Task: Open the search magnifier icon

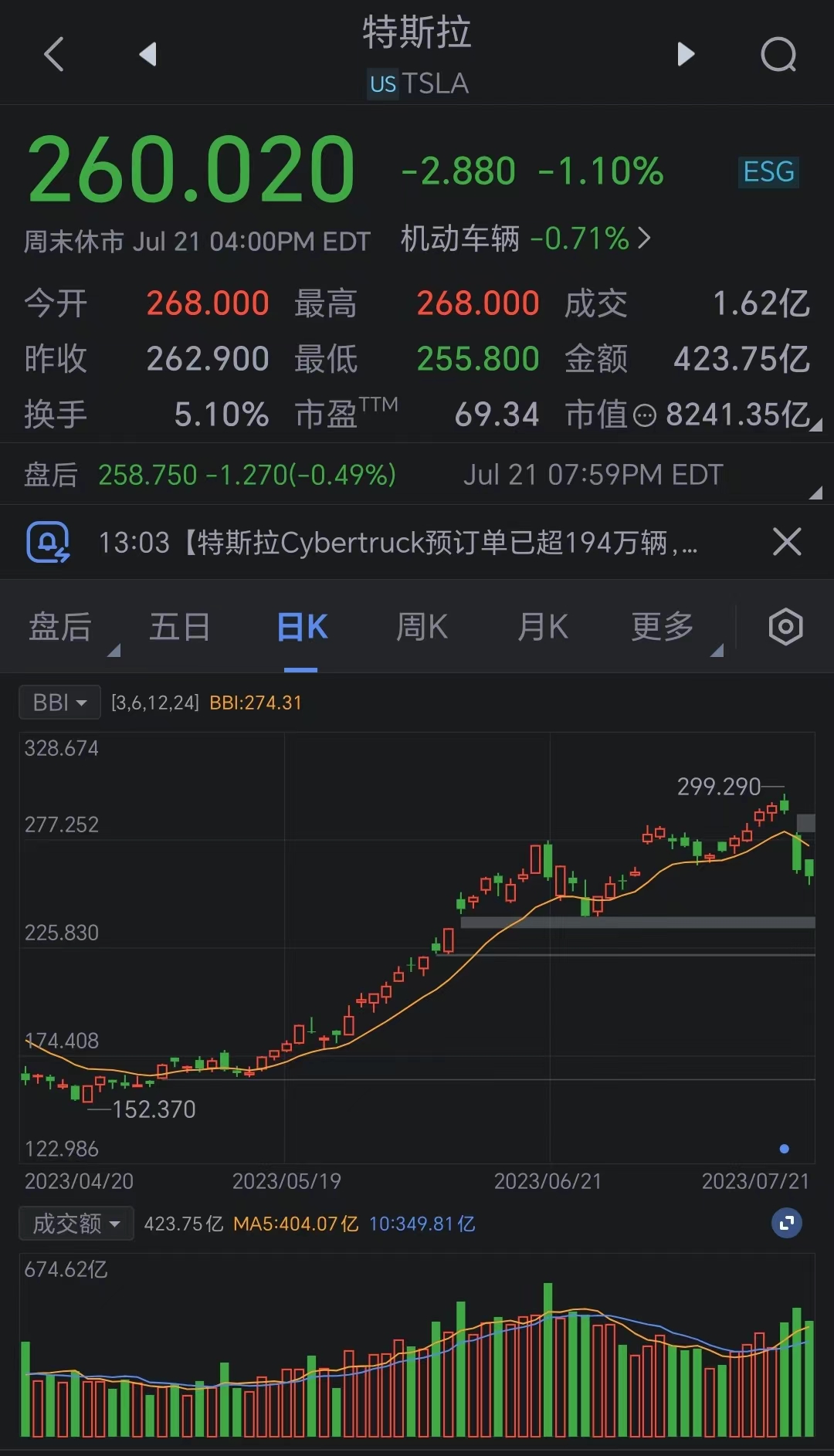Action: coord(778,54)
